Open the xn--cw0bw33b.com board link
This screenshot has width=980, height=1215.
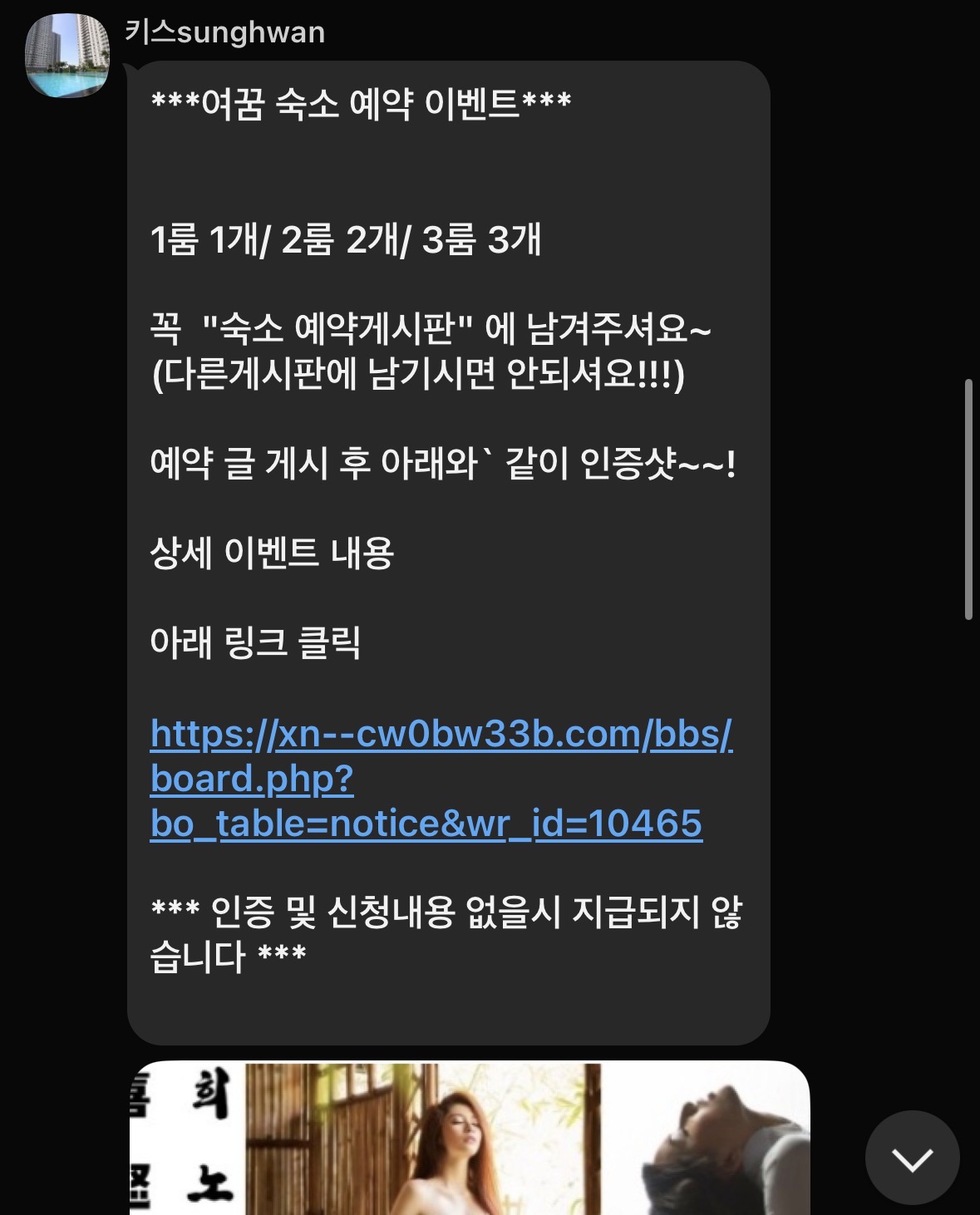[x=441, y=779]
